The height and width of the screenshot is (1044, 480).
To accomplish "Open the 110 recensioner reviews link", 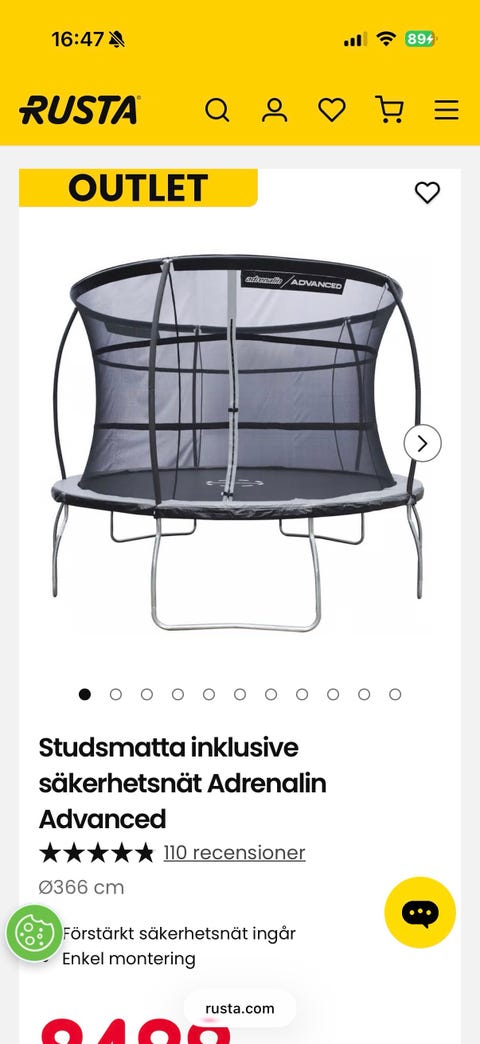I will click(x=234, y=853).
